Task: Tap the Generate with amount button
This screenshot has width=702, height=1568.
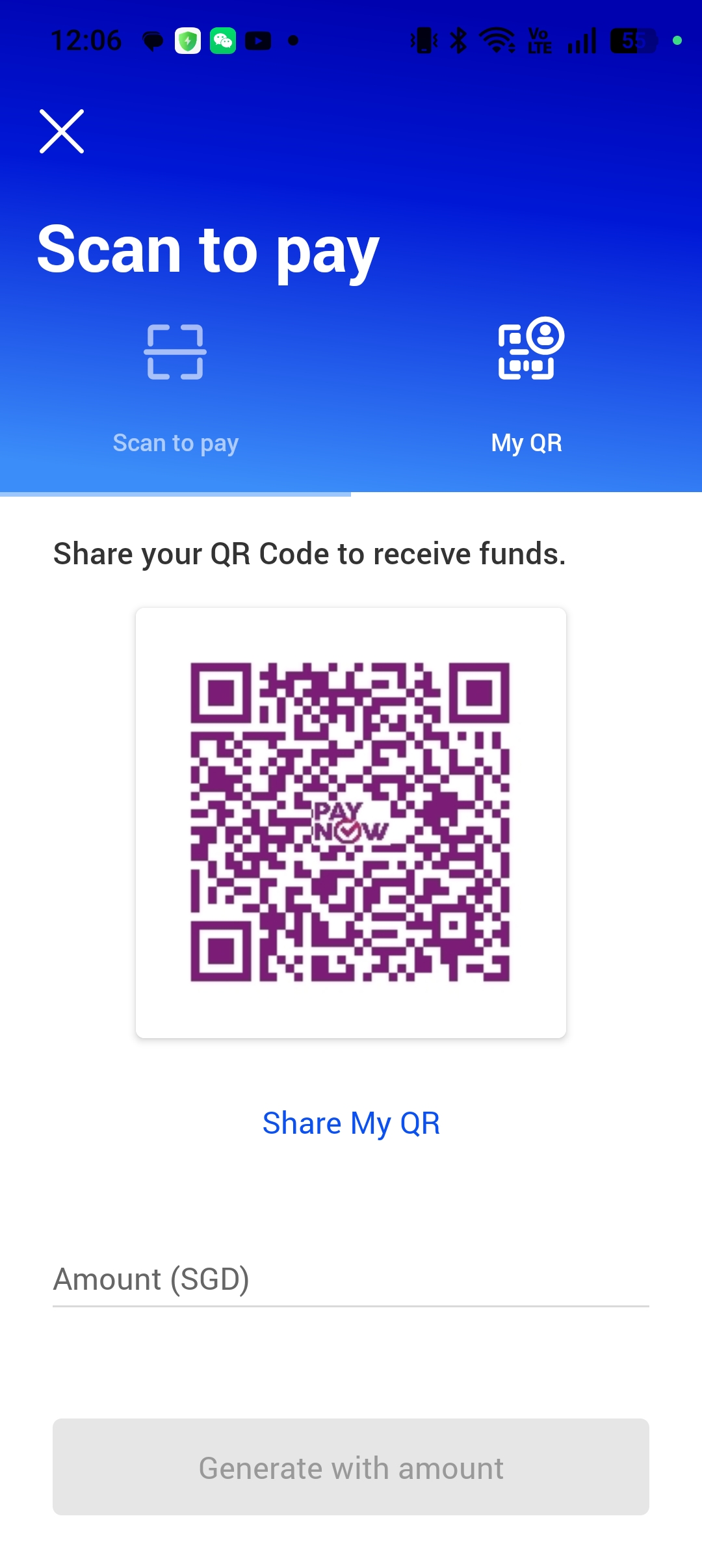Action: coord(351,1467)
